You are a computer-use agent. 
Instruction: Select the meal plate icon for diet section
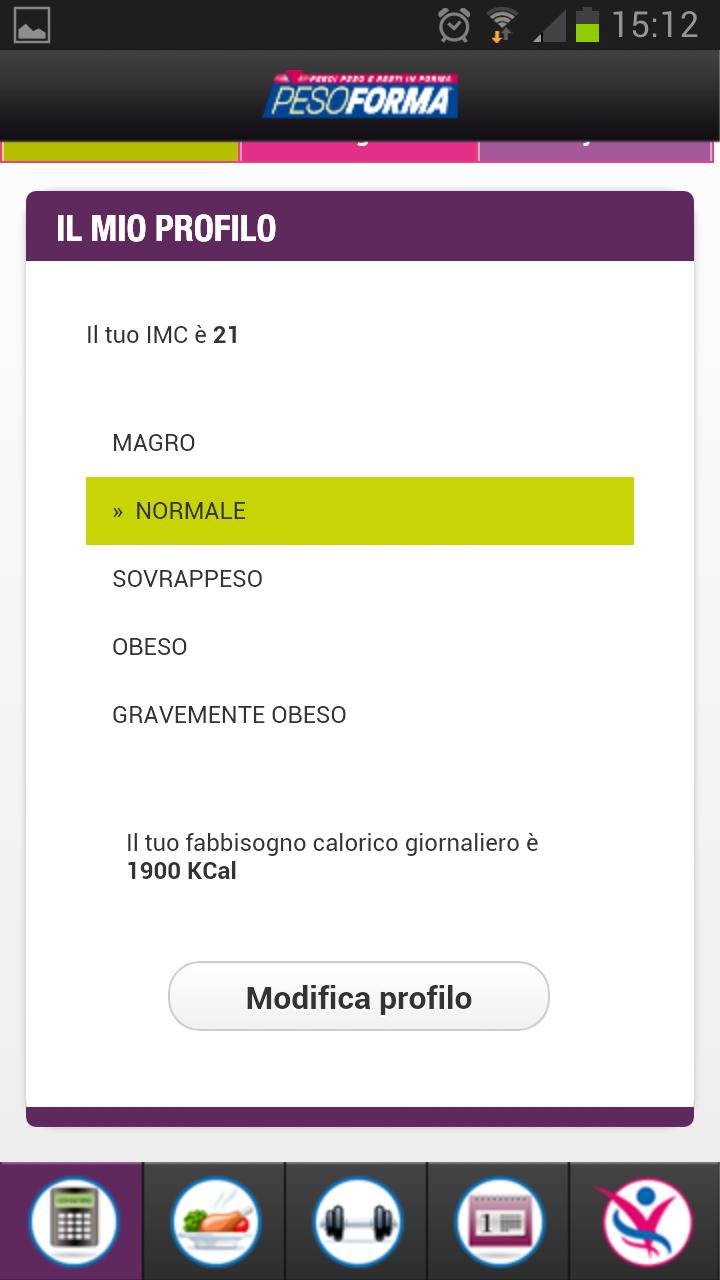pos(214,1218)
